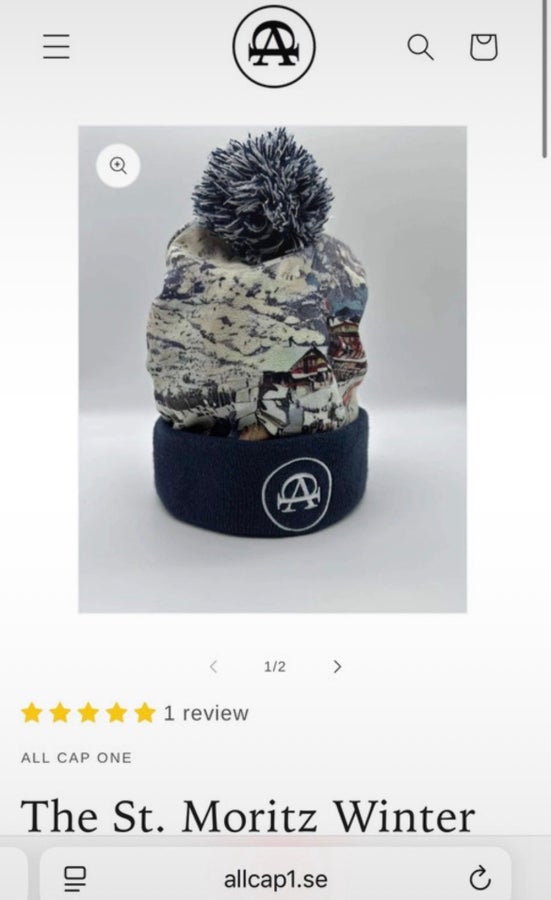Viewport: 551px width, 900px height.
Task: View the 1 review rating
Action: coord(135,713)
